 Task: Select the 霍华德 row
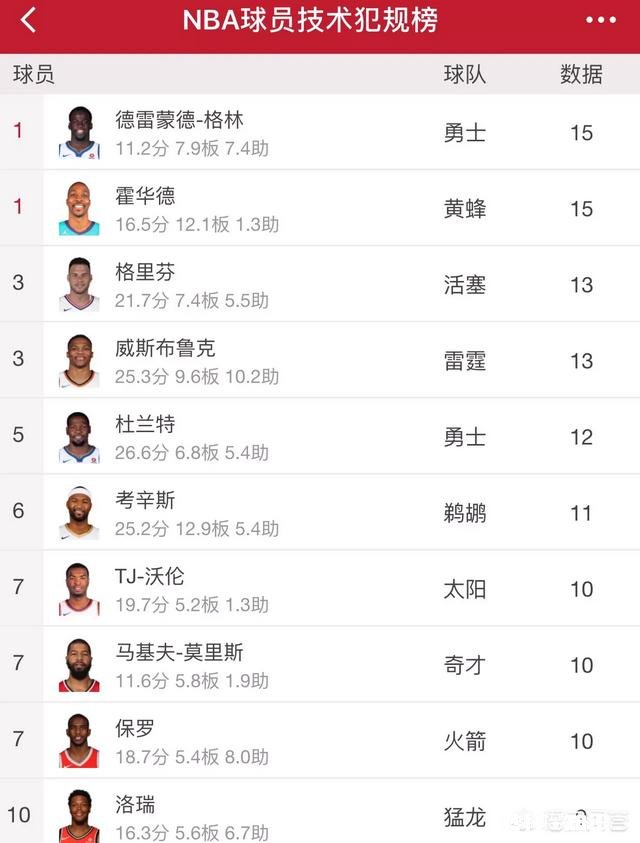click(320, 208)
